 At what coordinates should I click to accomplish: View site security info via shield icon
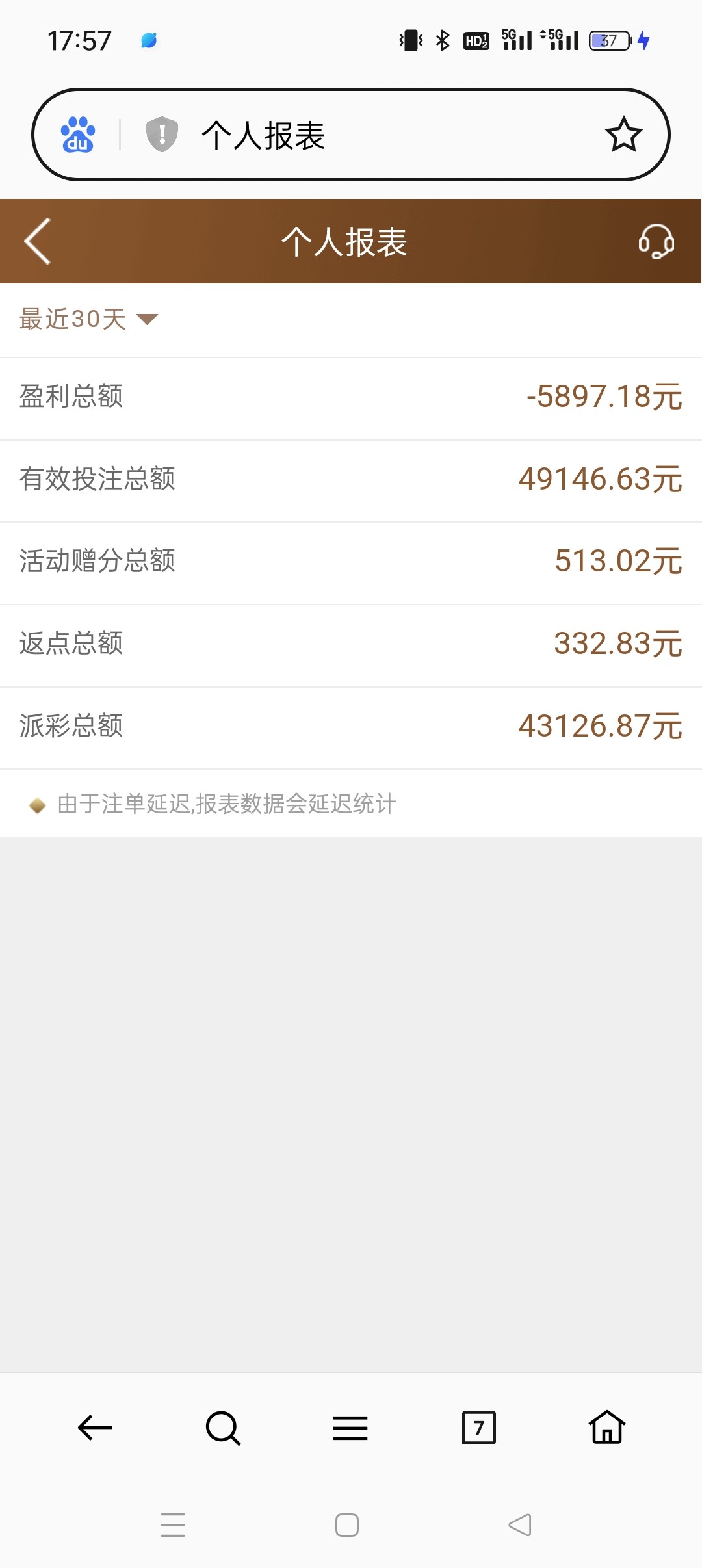[162, 135]
